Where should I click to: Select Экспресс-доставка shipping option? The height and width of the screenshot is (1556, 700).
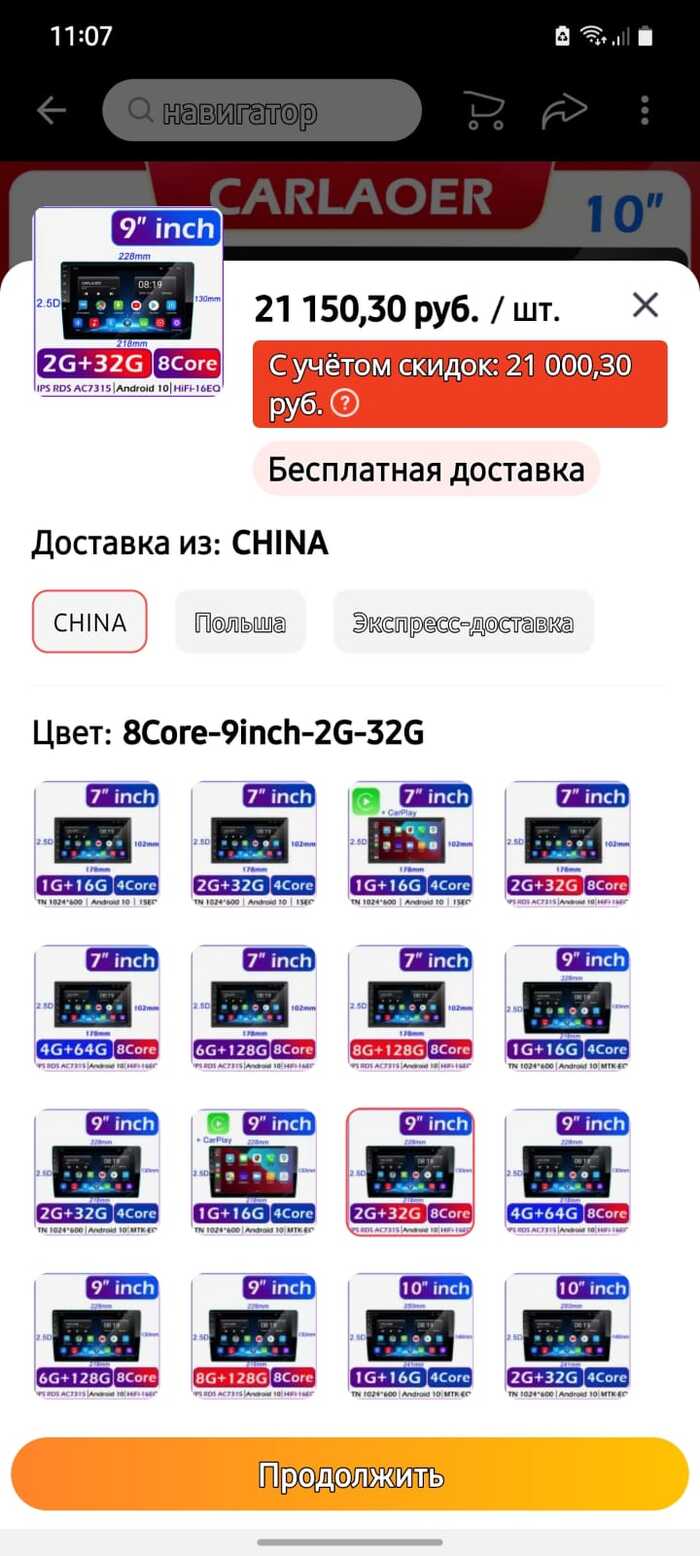click(463, 622)
